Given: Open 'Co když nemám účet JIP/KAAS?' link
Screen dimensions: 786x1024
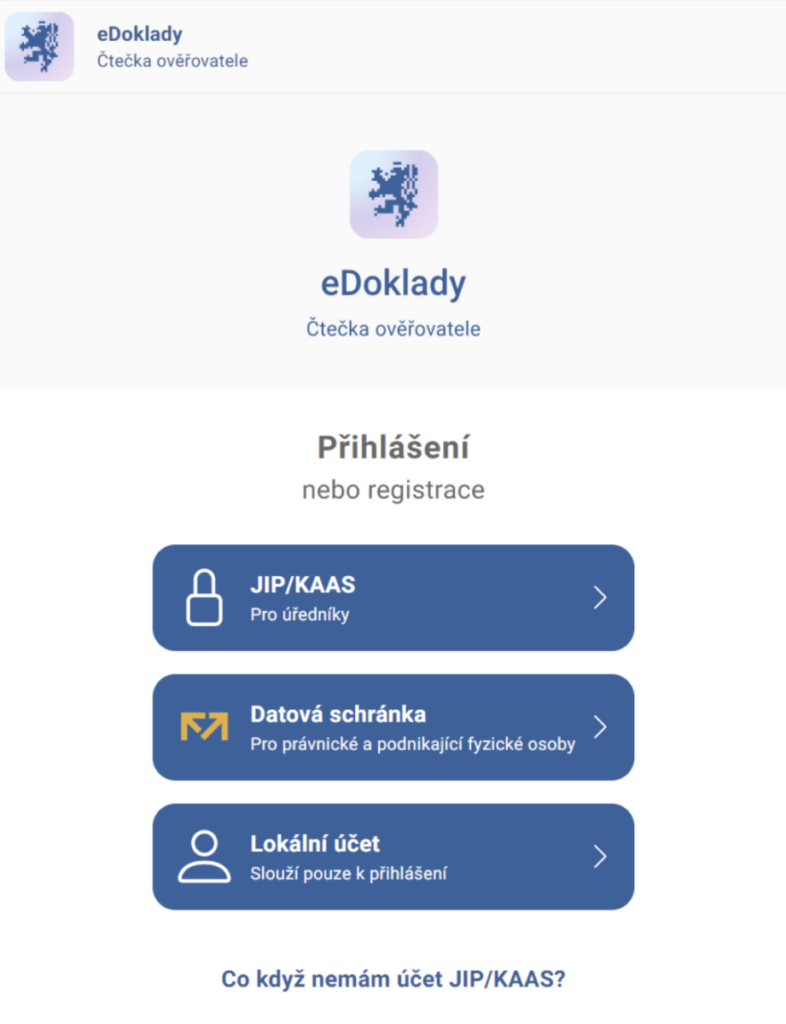Looking at the screenshot, I should point(400,980).
